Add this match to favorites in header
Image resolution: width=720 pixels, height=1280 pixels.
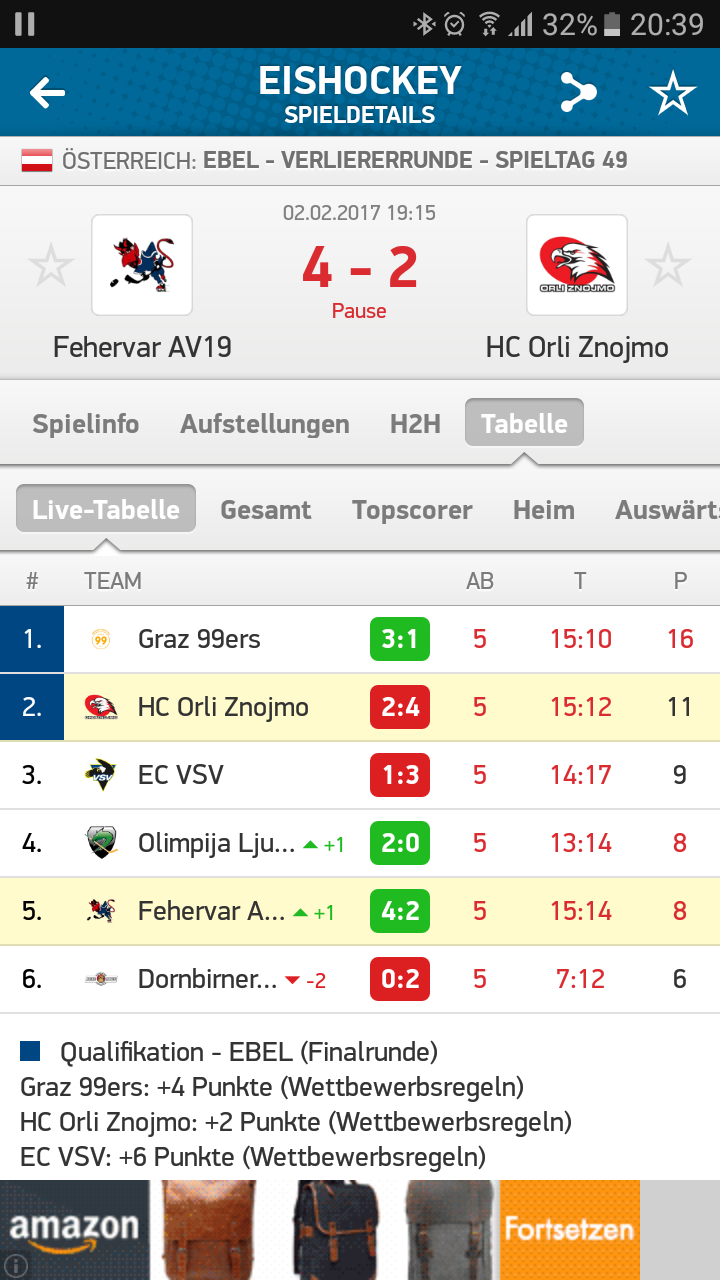pos(672,94)
